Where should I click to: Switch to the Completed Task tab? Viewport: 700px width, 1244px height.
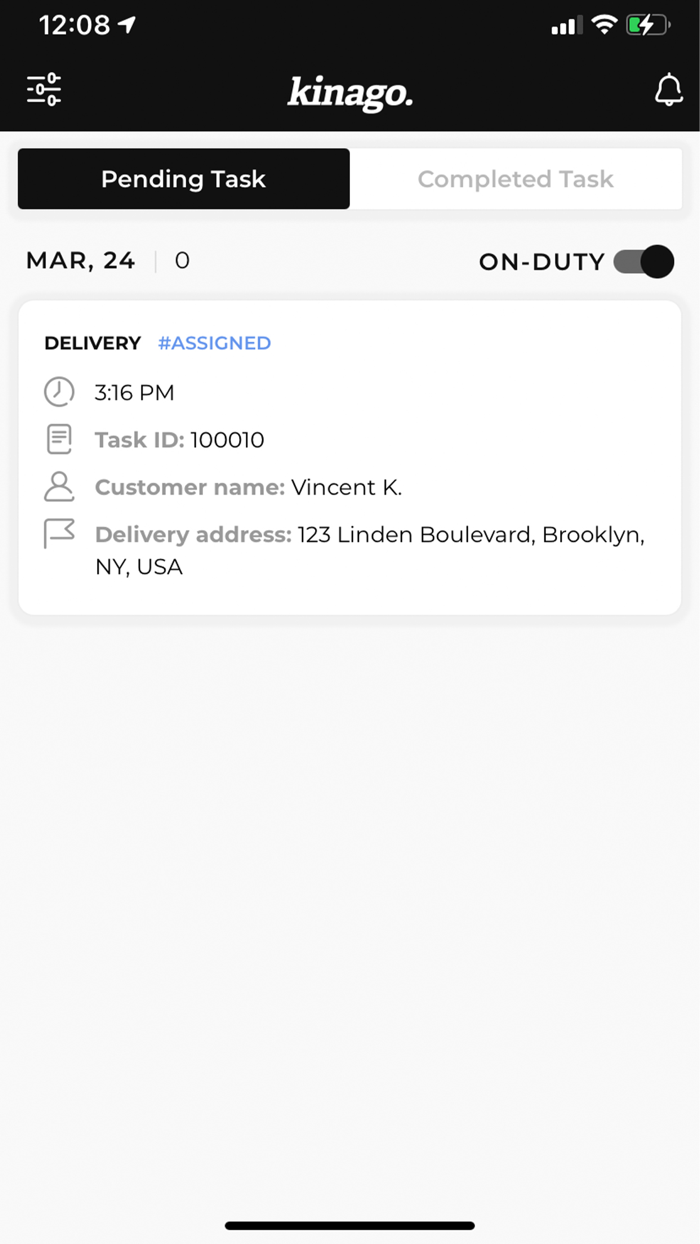tap(515, 179)
